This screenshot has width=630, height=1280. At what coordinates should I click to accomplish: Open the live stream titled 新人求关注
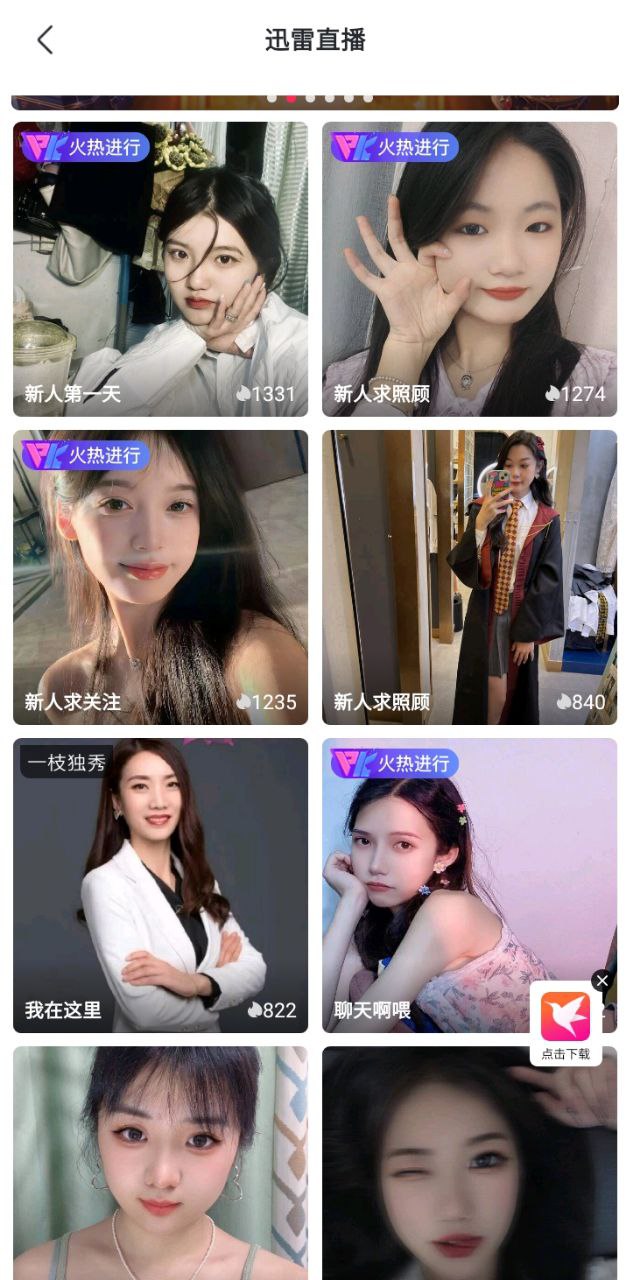pos(160,578)
